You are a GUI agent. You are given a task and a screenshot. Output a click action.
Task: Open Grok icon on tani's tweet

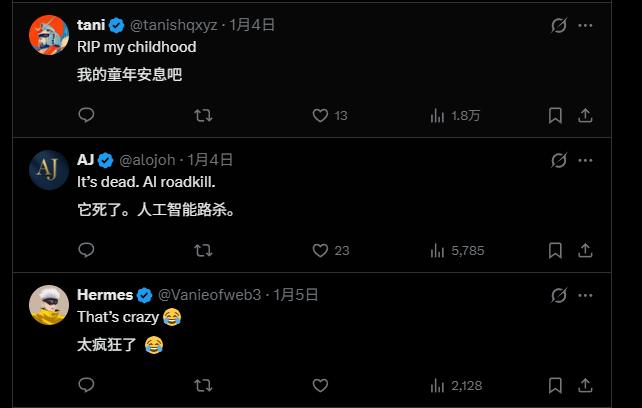[x=559, y=25]
